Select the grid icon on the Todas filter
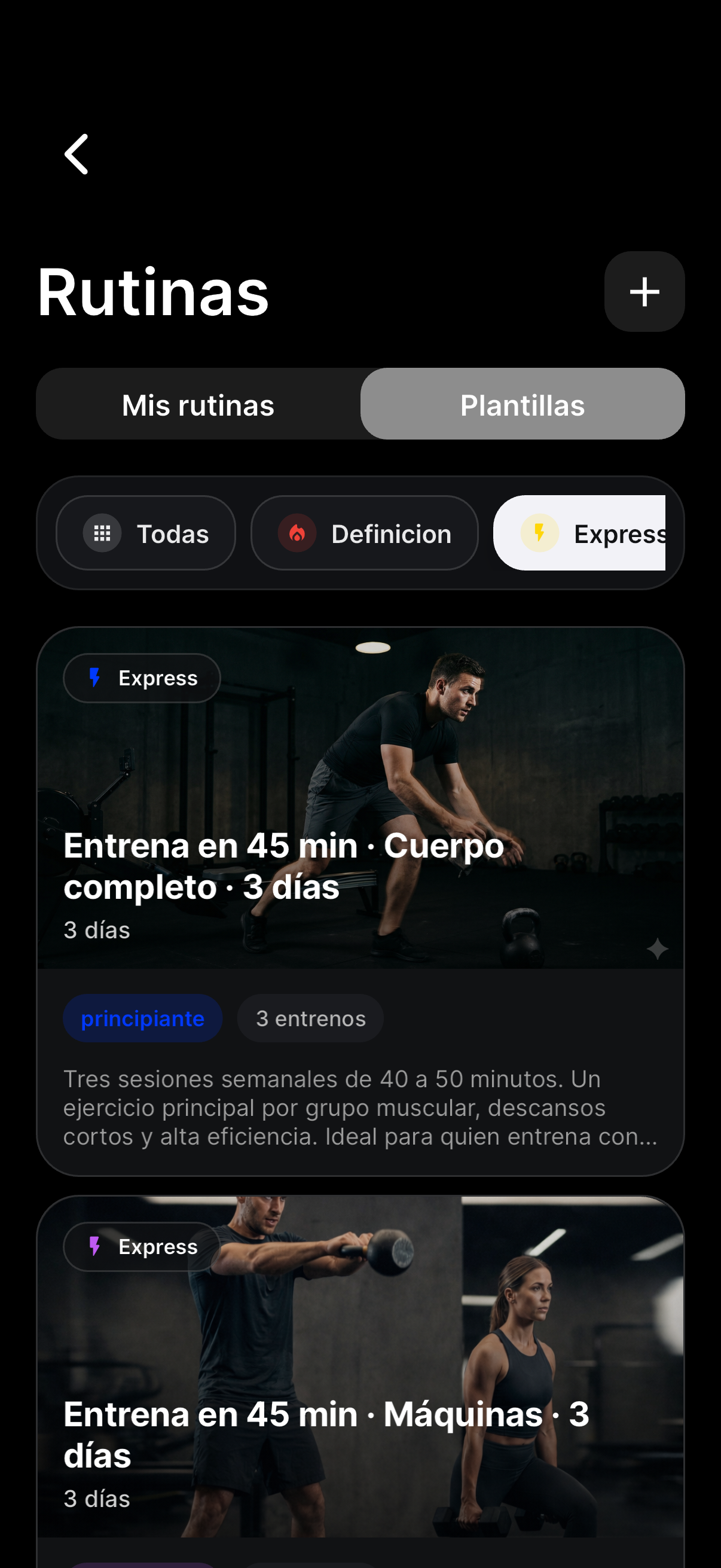Screen dimensions: 721x1568 pos(101,533)
